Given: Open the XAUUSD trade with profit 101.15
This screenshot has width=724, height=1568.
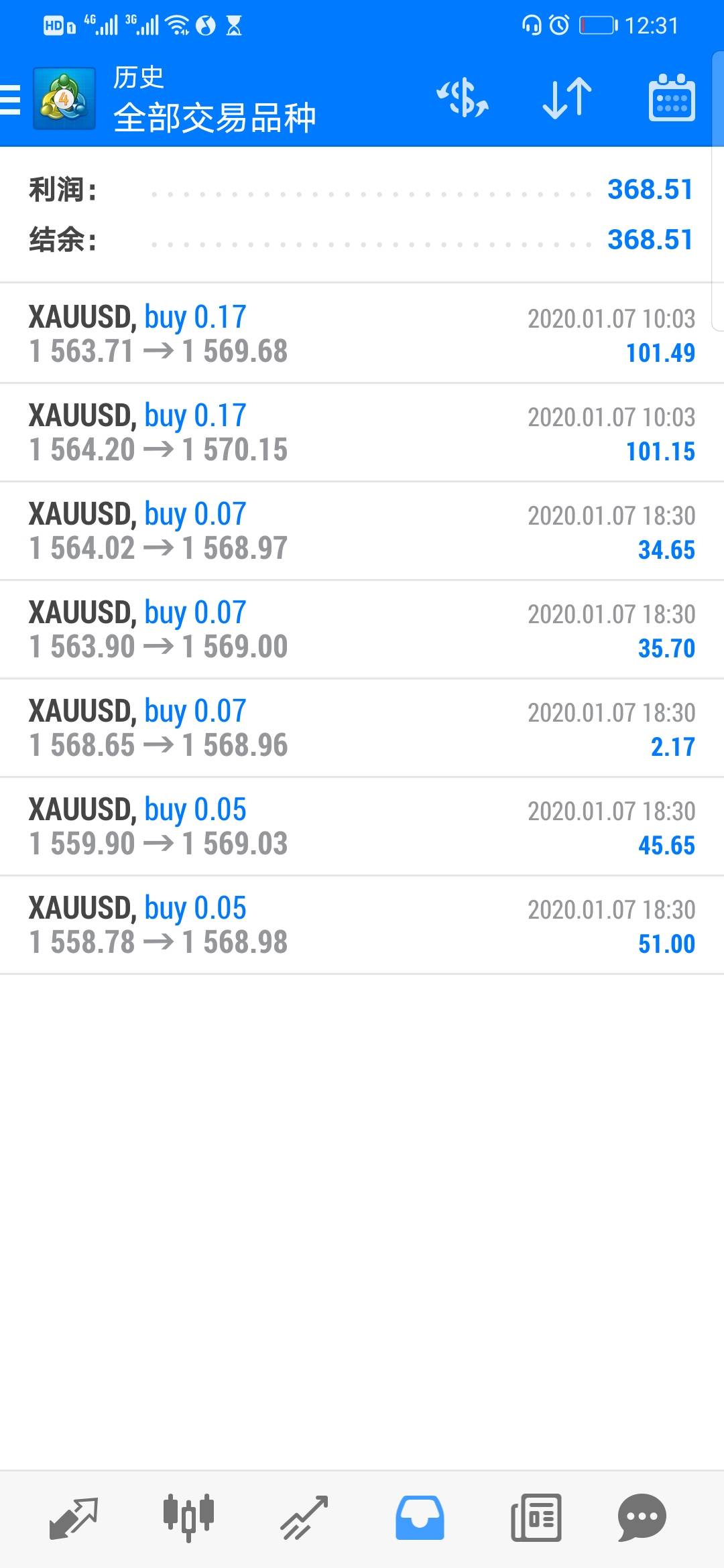Looking at the screenshot, I should pyautogui.click(x=362, y=432).
